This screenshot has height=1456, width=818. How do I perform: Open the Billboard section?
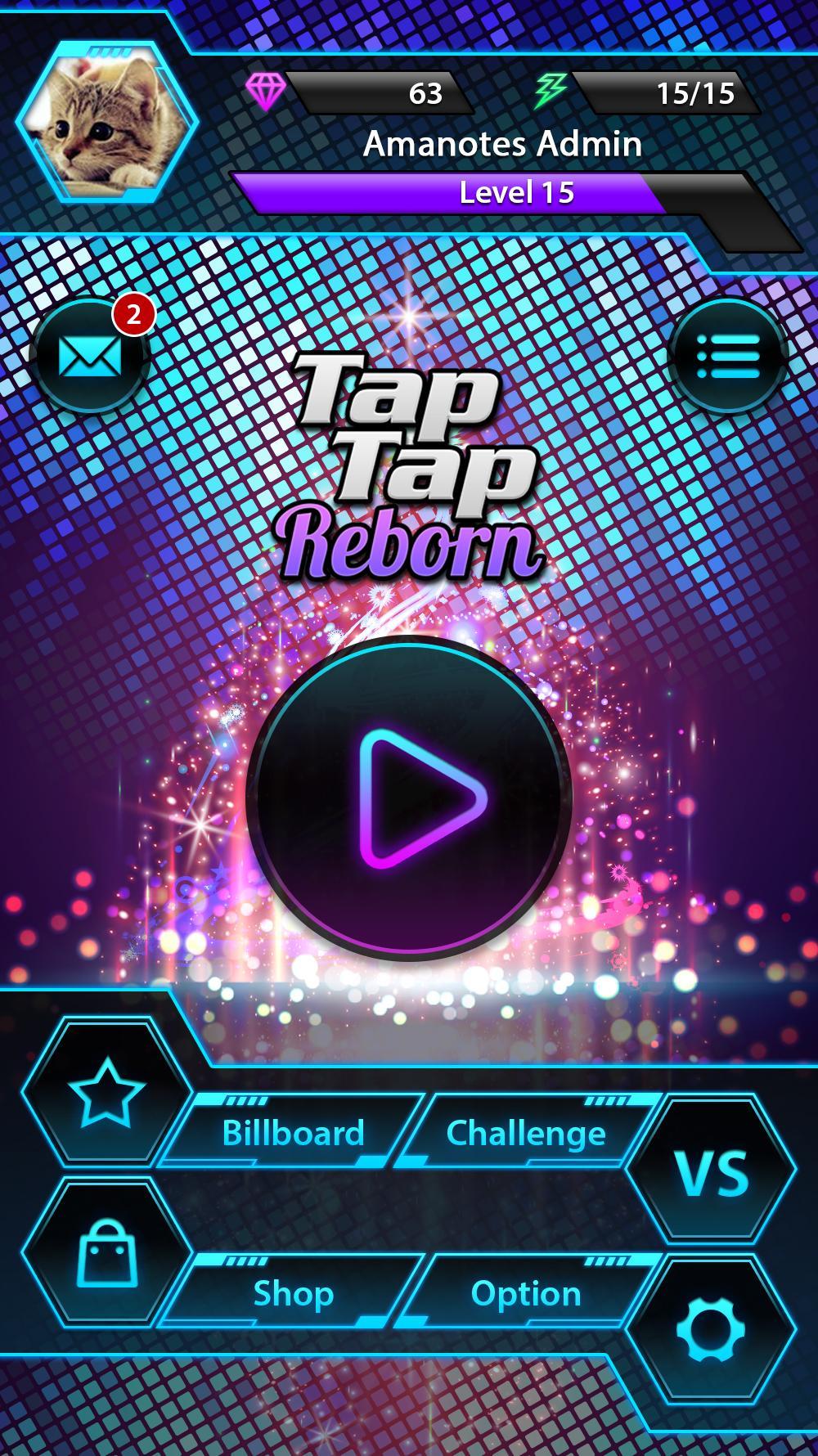(x=293, y=1134)
